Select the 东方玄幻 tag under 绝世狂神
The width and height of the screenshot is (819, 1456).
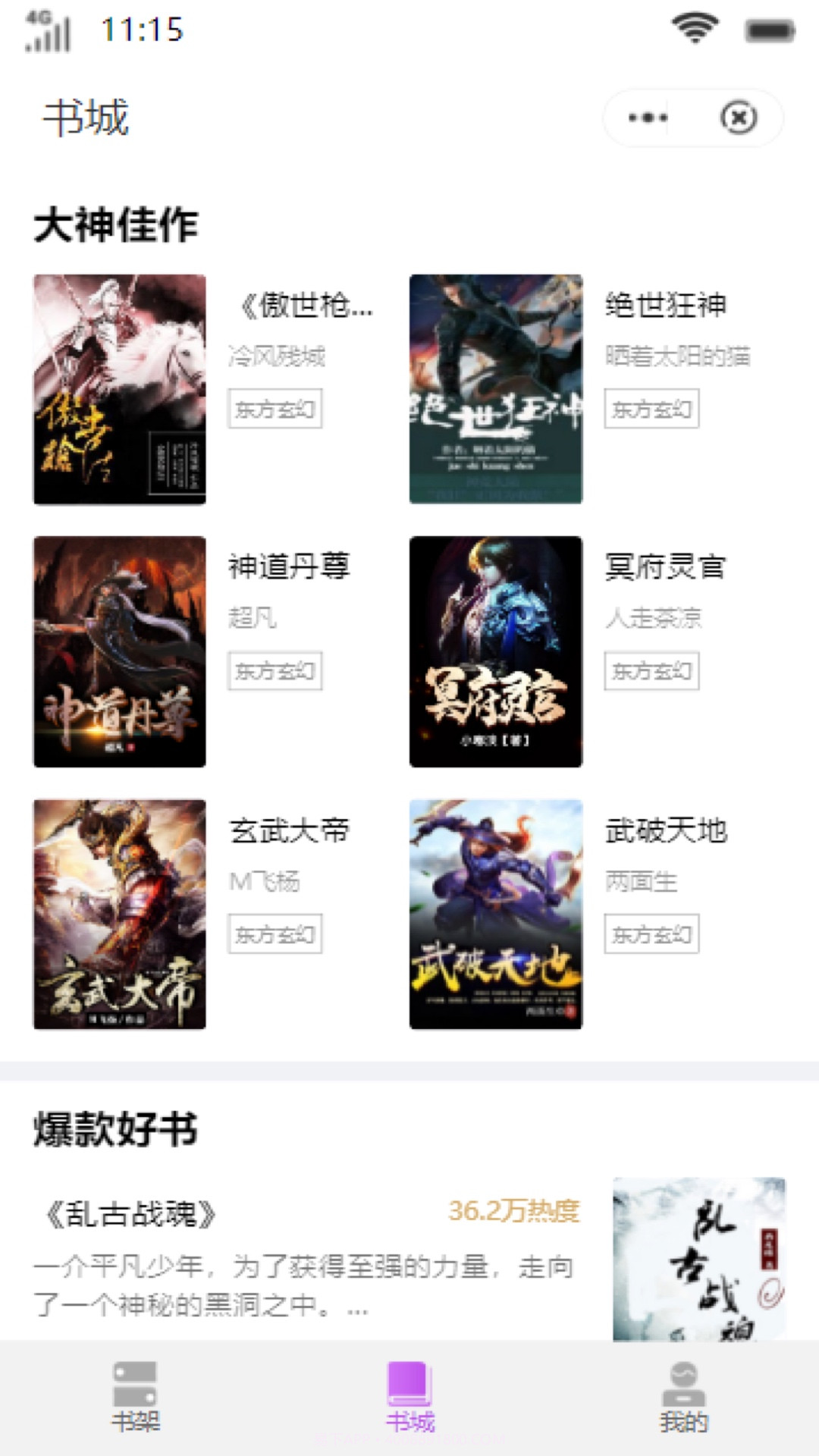tap(652, 409)
